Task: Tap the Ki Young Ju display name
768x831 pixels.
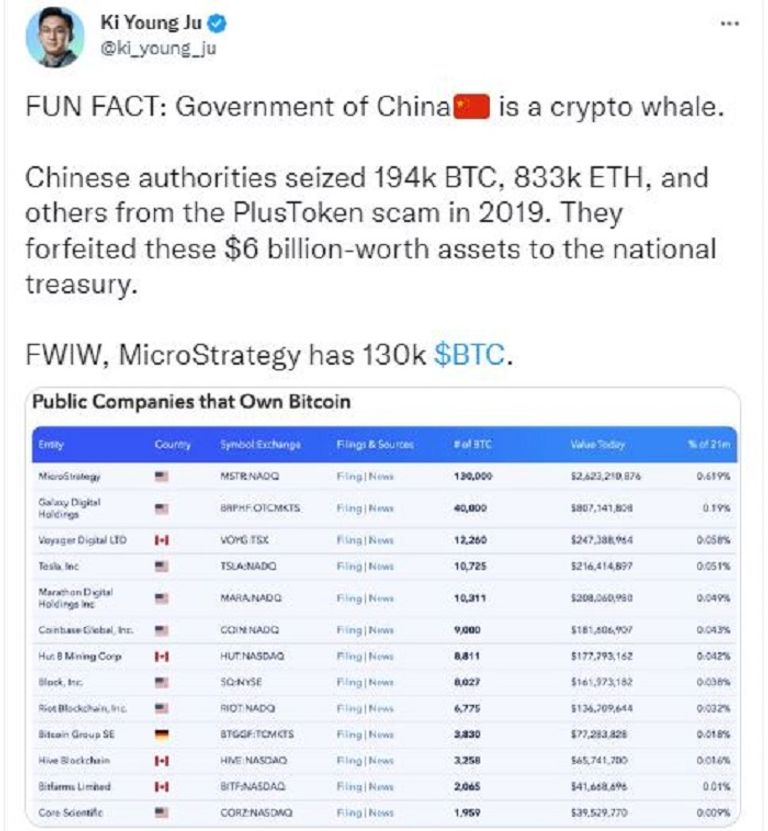Action: pos(149,21)
